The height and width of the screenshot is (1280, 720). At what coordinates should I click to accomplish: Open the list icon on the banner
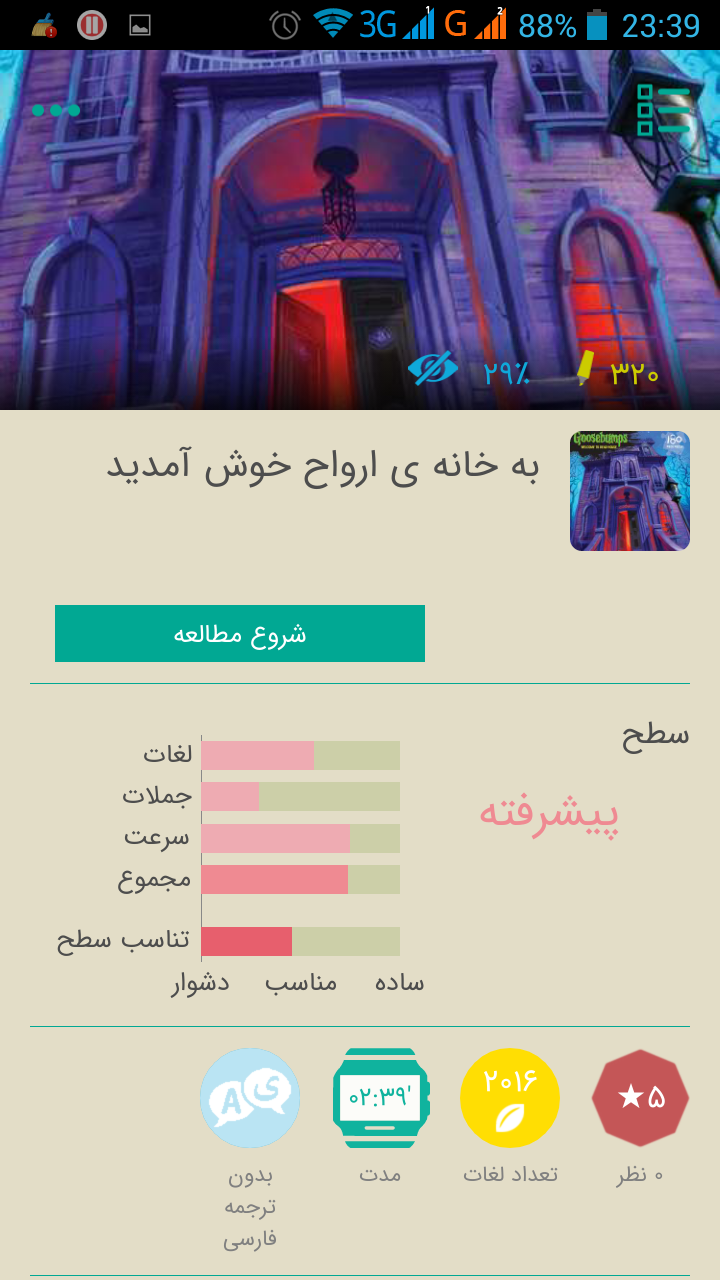(664, 110)
